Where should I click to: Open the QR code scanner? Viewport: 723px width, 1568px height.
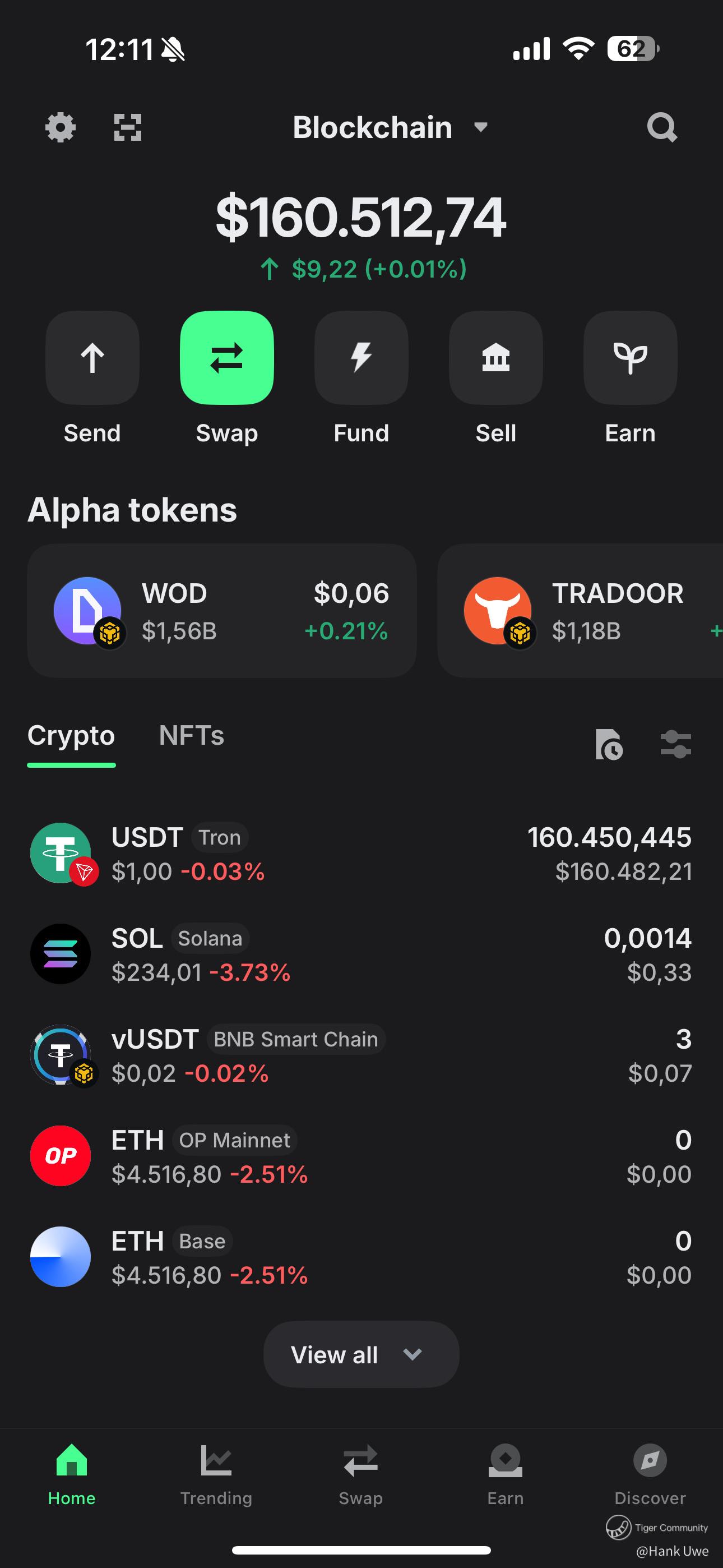(128, 127)
